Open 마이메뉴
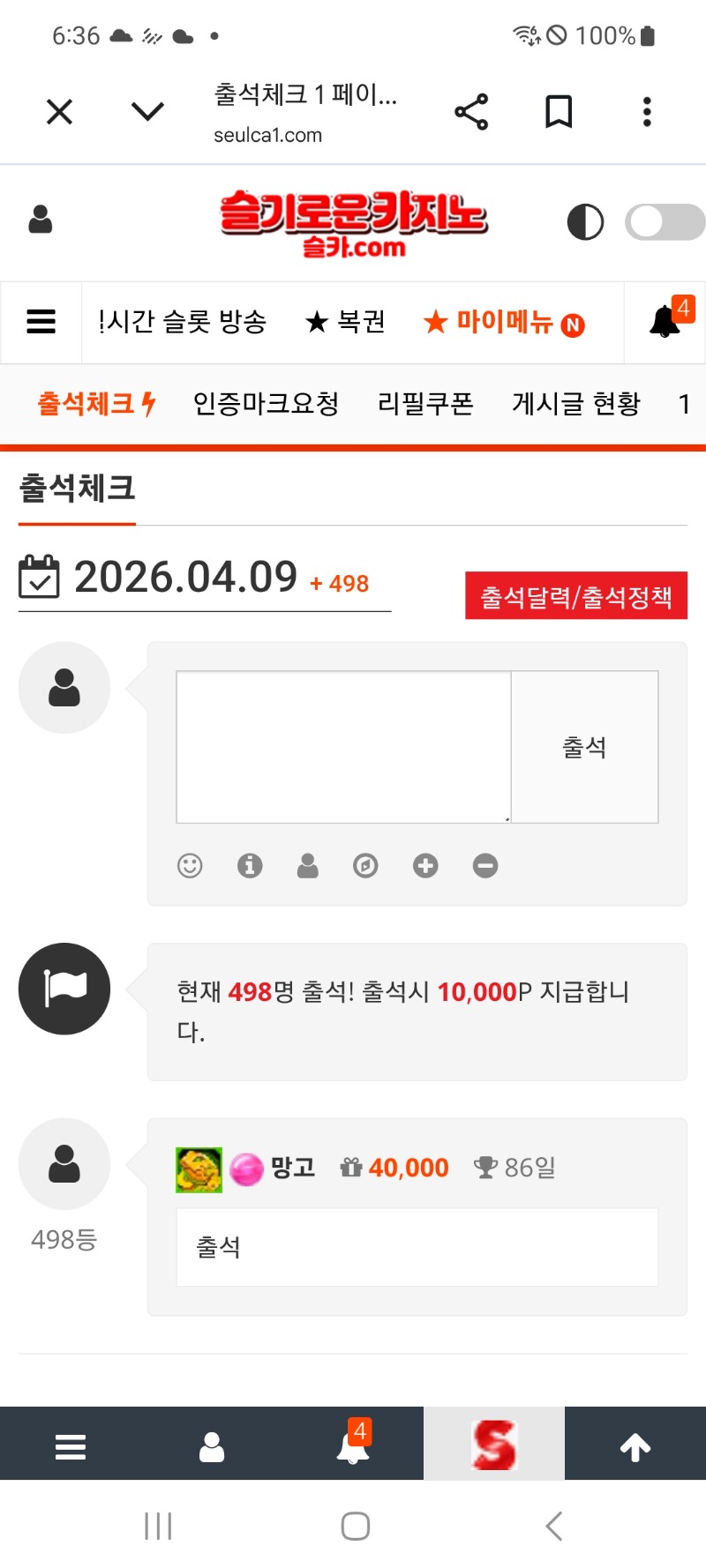 click(504, 323)
